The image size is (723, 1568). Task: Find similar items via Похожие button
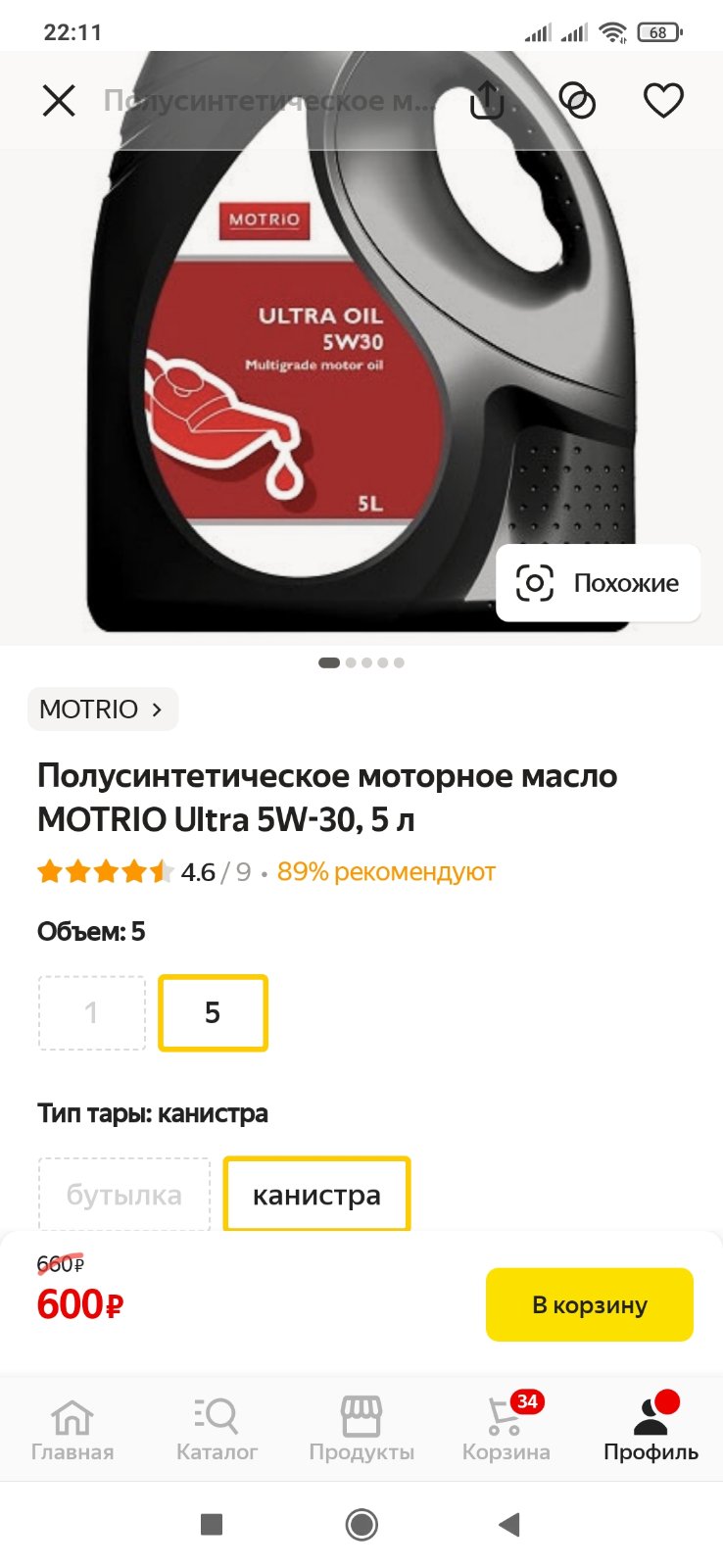pyautogui.click(x=599, y=583)
